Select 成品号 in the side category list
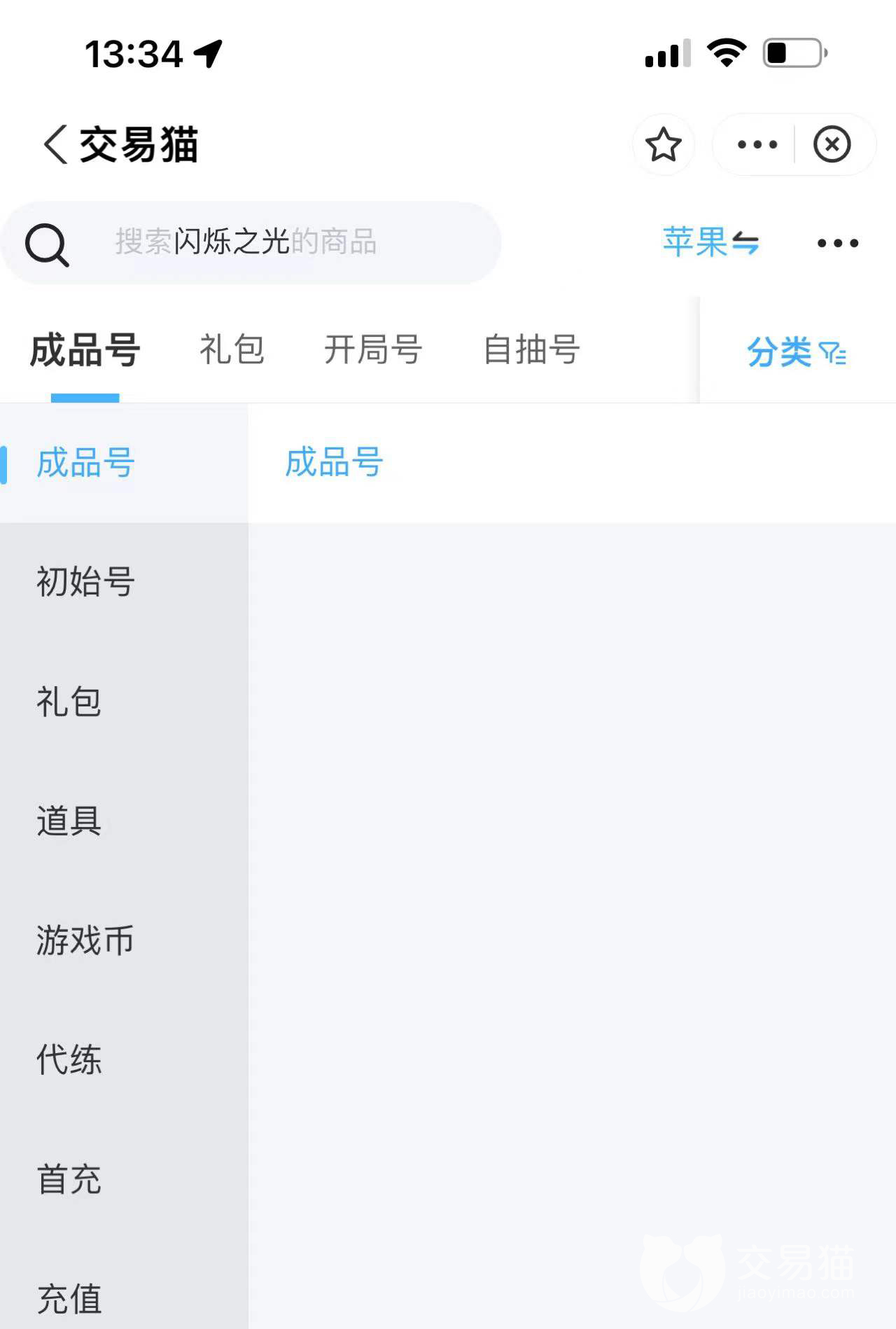The image size is (896, 1329). 85,463
